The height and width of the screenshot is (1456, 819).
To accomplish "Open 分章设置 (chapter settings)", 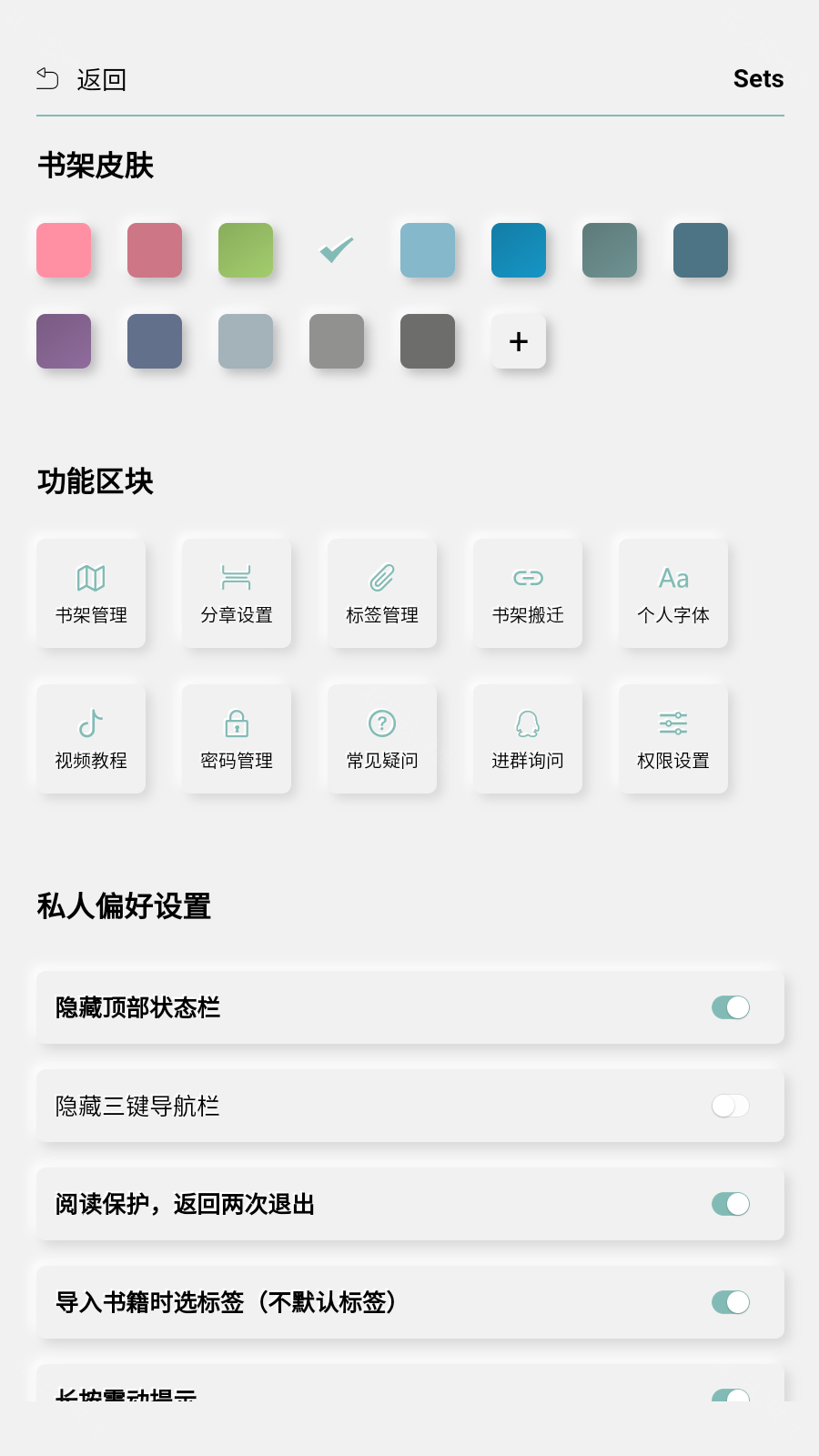I will tap(237, 593).
